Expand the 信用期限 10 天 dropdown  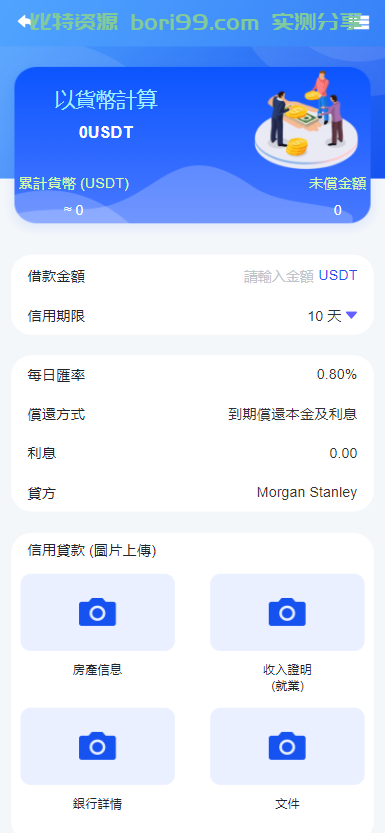pyautogui.click(x=332, y=316)
